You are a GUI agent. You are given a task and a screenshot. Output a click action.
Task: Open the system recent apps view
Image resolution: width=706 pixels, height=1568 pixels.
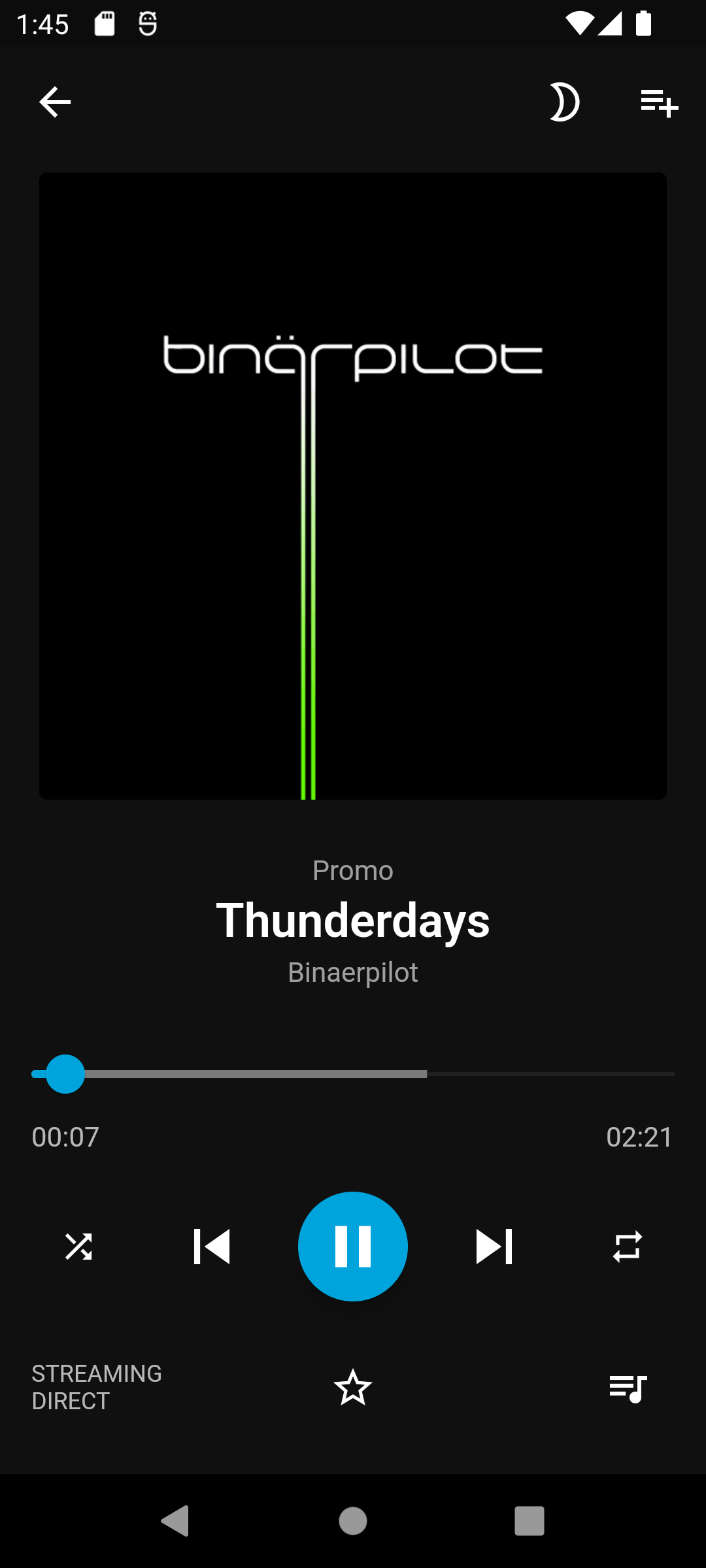coord(529,1521)
